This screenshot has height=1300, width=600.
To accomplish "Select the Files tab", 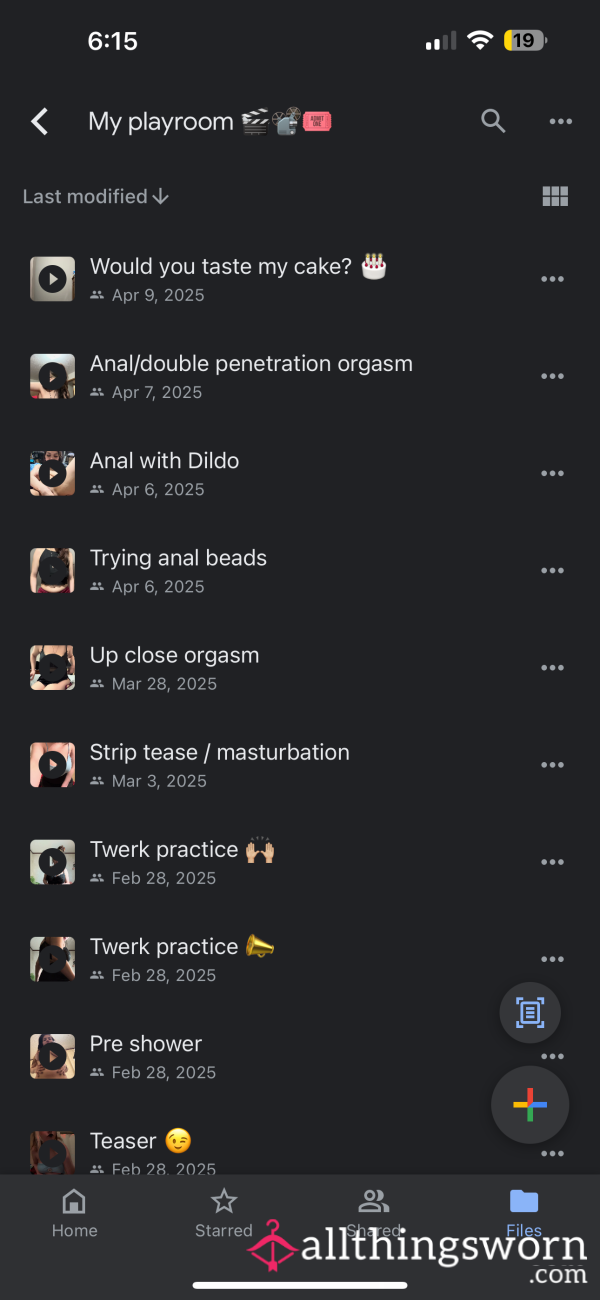I will [x=524, y=1213].
